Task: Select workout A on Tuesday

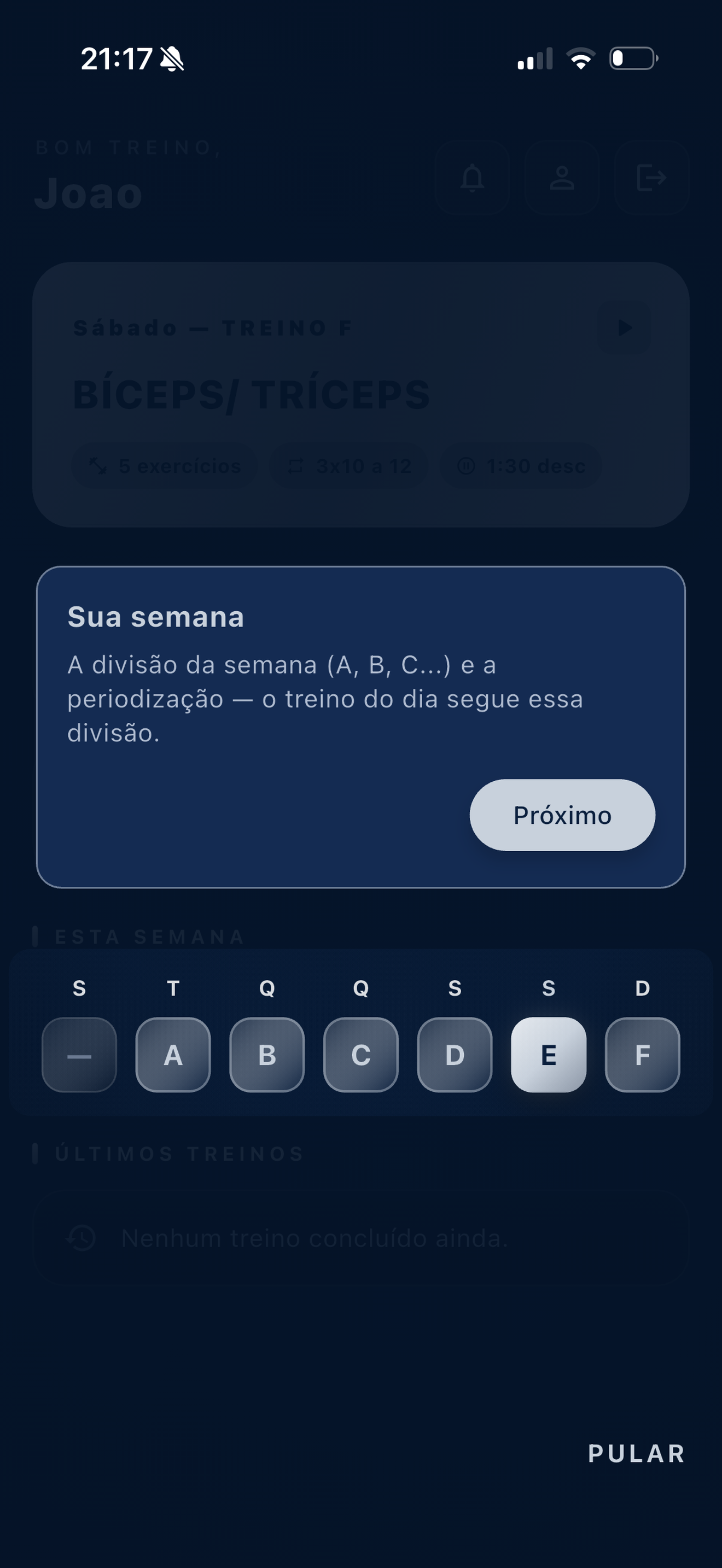Action: click(x=173, y=1054)
